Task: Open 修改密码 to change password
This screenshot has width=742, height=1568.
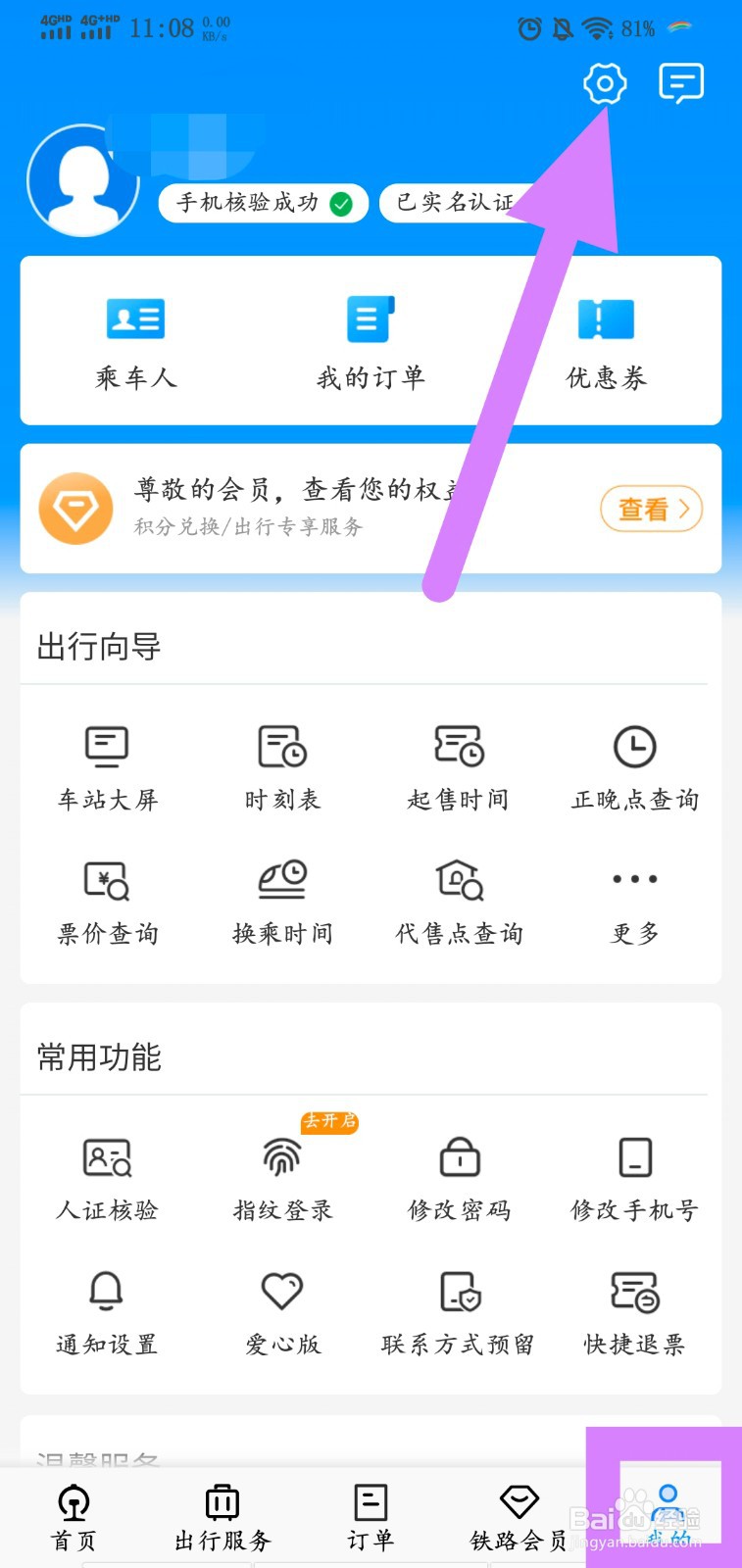Action: [458, 1174]
